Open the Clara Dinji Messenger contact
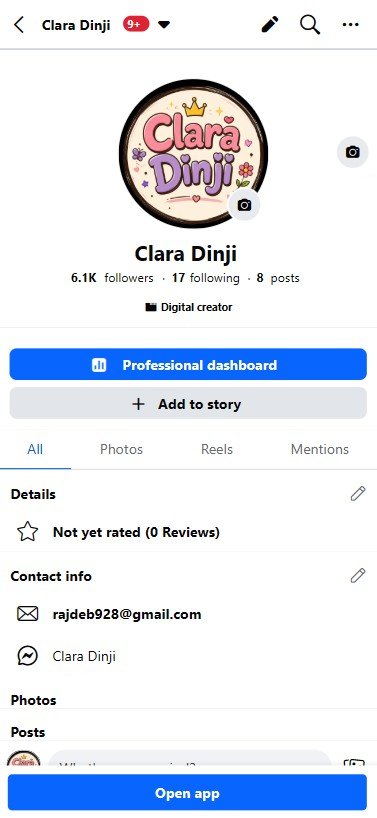This screenshot has width=377, height=818. [x=188, y=656]
